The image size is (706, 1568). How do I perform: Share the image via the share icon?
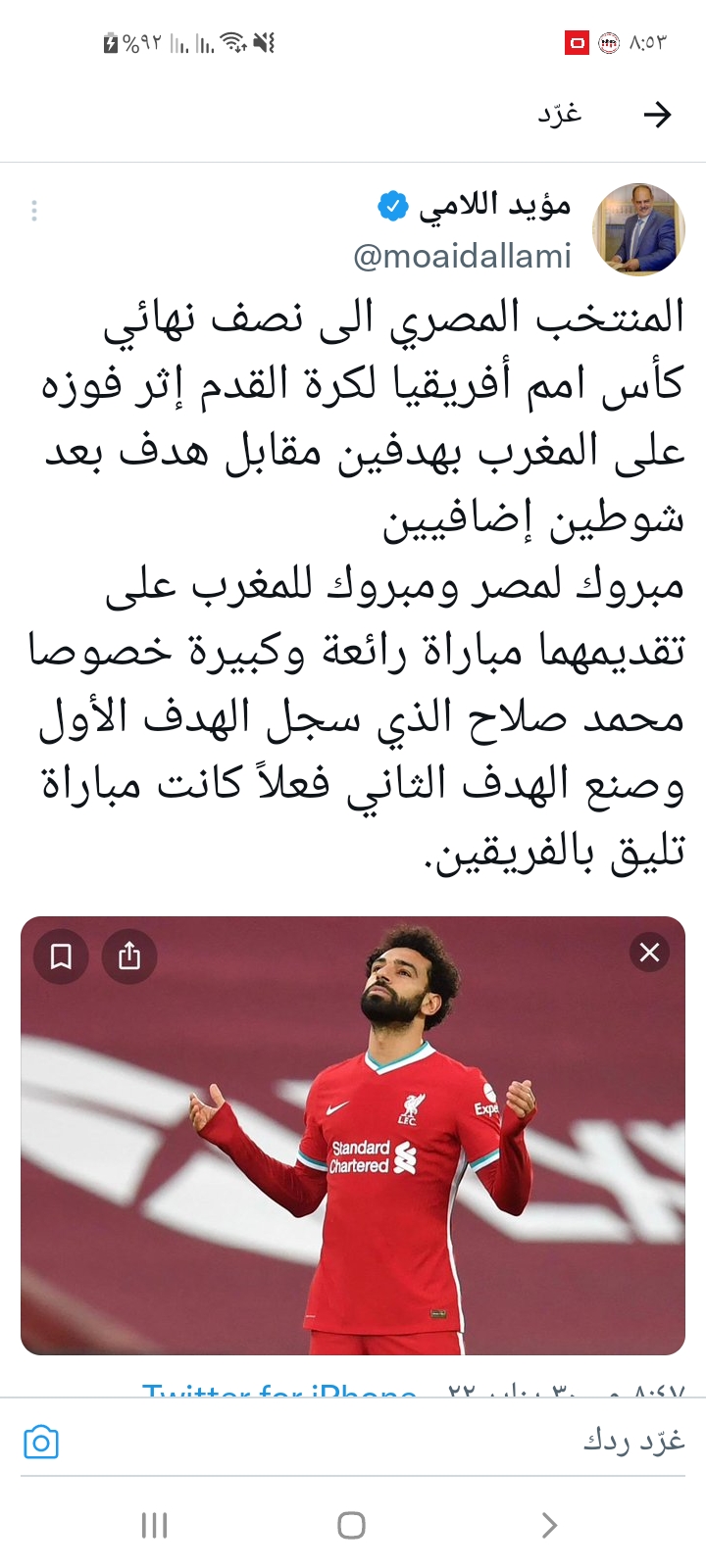129,956
